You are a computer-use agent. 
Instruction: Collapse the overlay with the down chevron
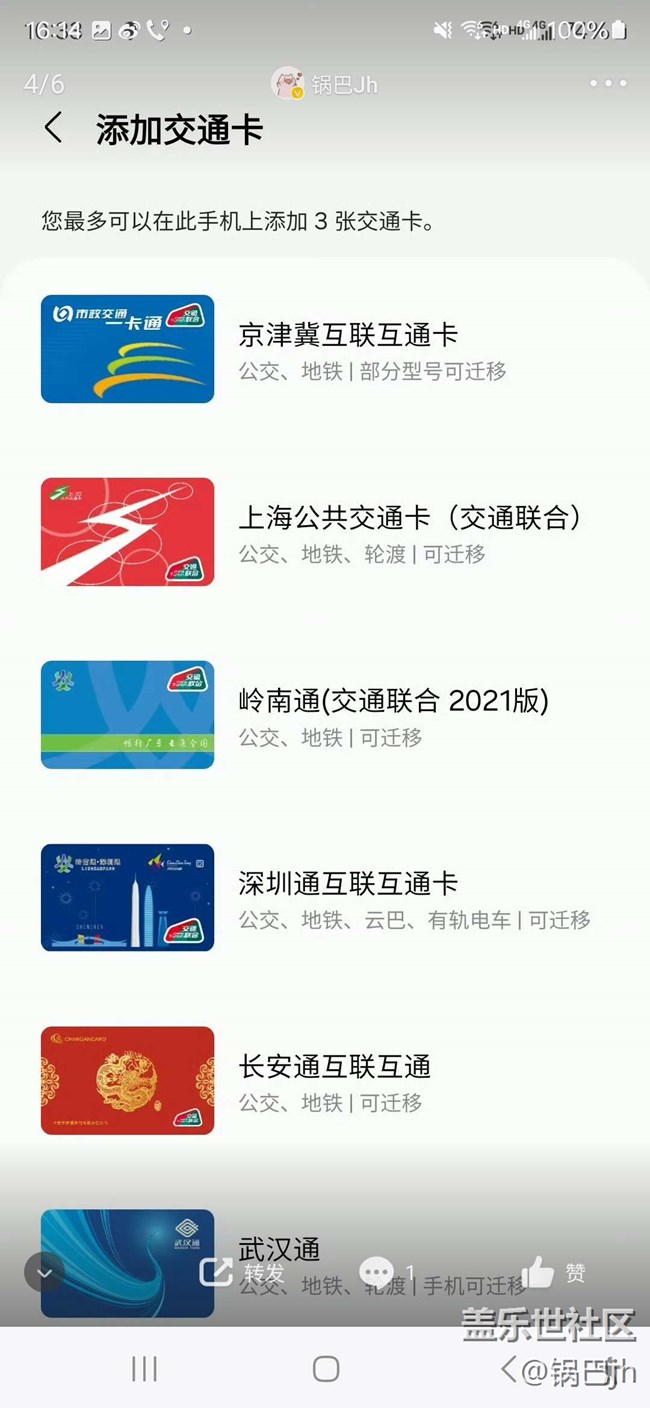click(x=44, y=1272)
